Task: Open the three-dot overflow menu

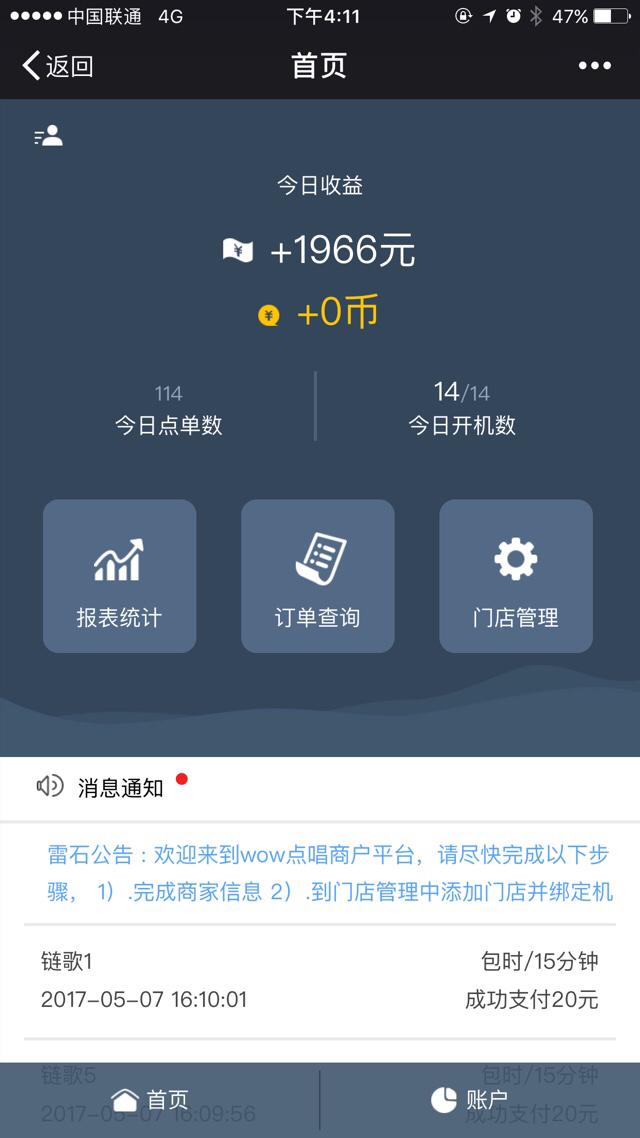Action: (594, 66)
